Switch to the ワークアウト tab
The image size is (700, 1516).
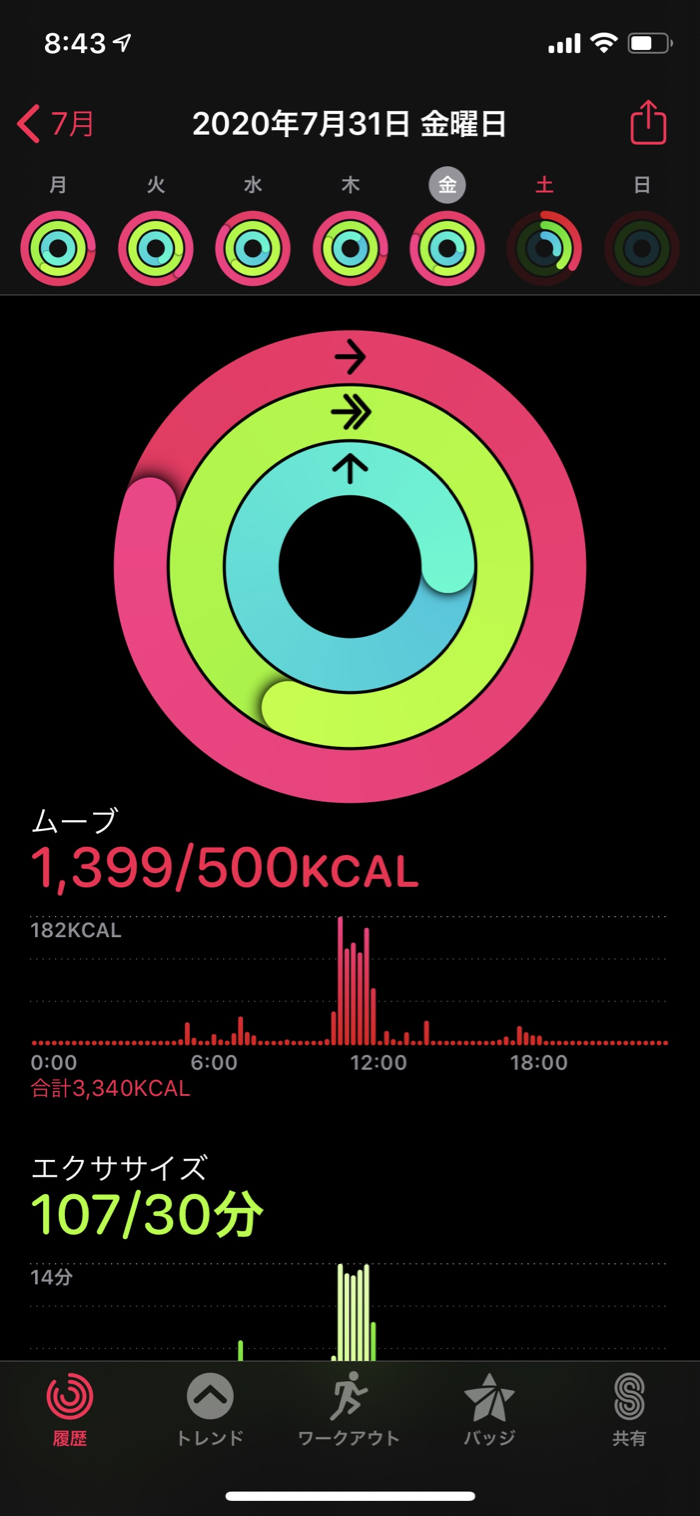[x=349, y=1410]
